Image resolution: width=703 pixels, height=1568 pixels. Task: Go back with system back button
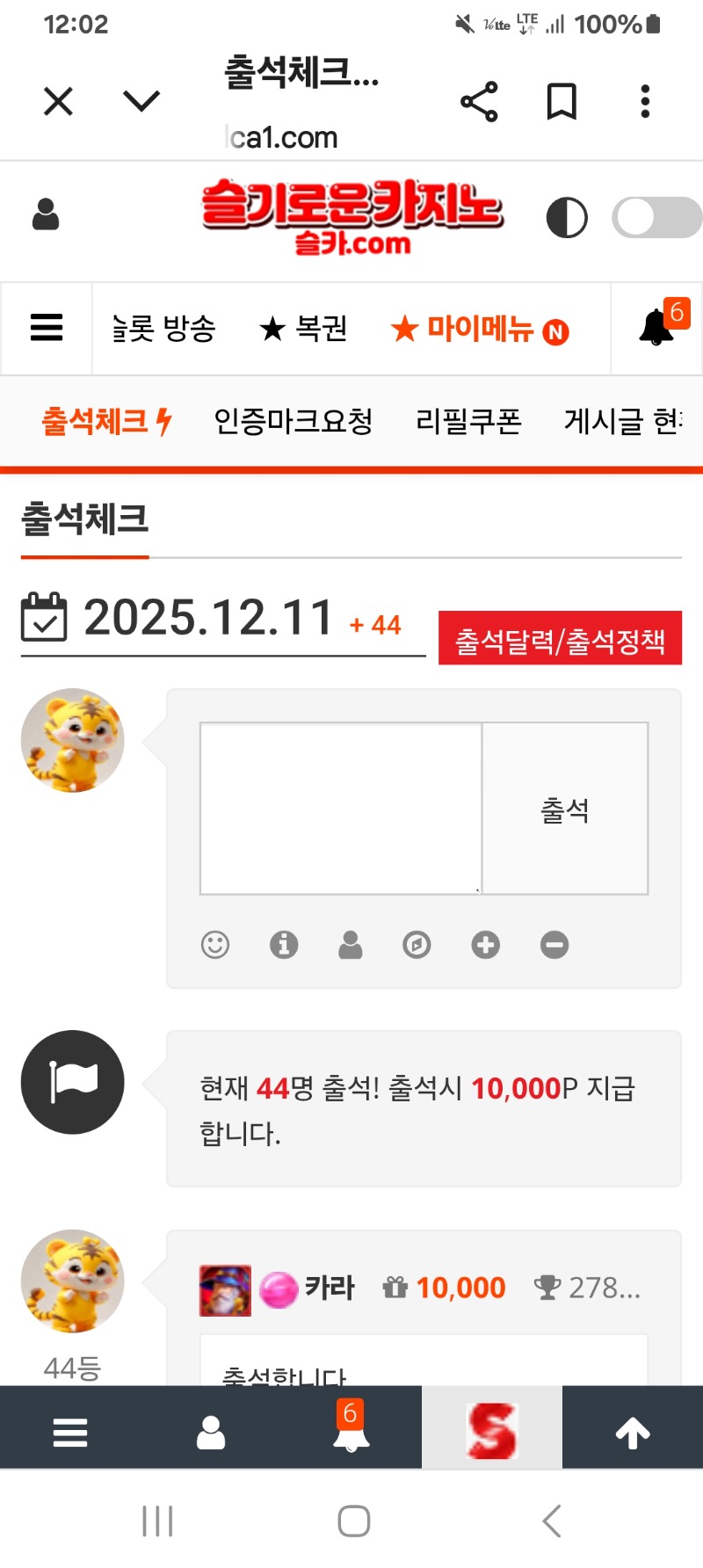click(551, 1521)
